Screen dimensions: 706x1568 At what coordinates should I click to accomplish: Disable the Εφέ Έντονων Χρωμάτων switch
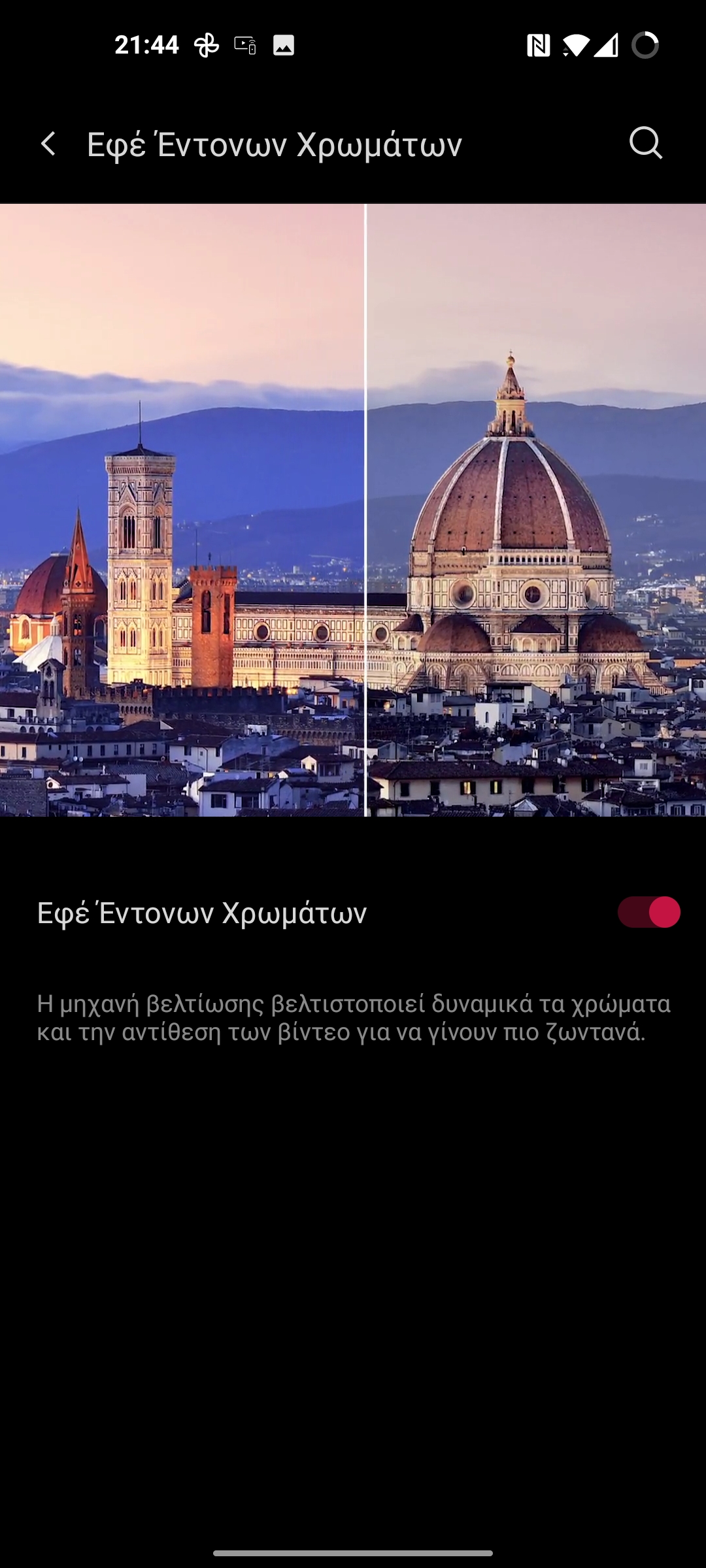tap(648, 912)
